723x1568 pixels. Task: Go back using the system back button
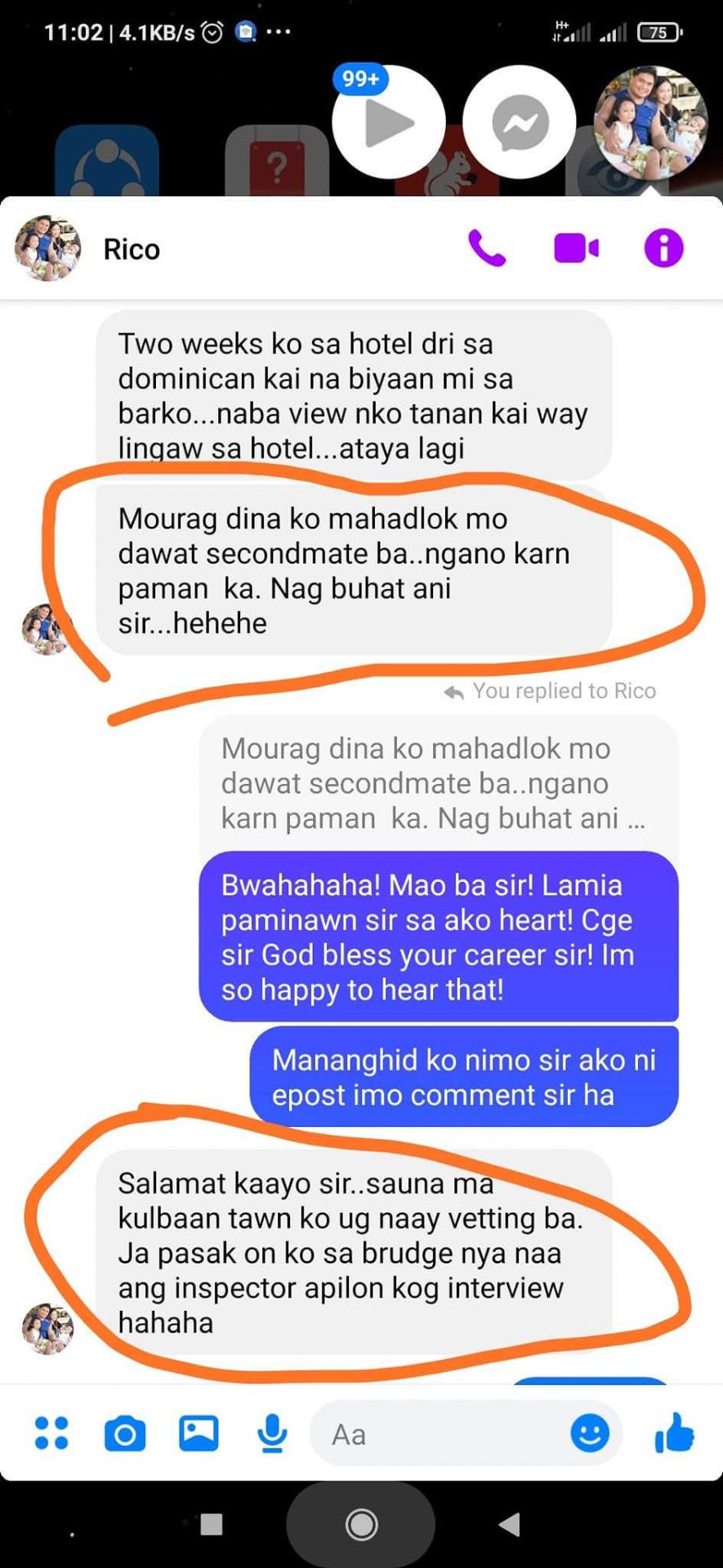[x=510, y=1524]
